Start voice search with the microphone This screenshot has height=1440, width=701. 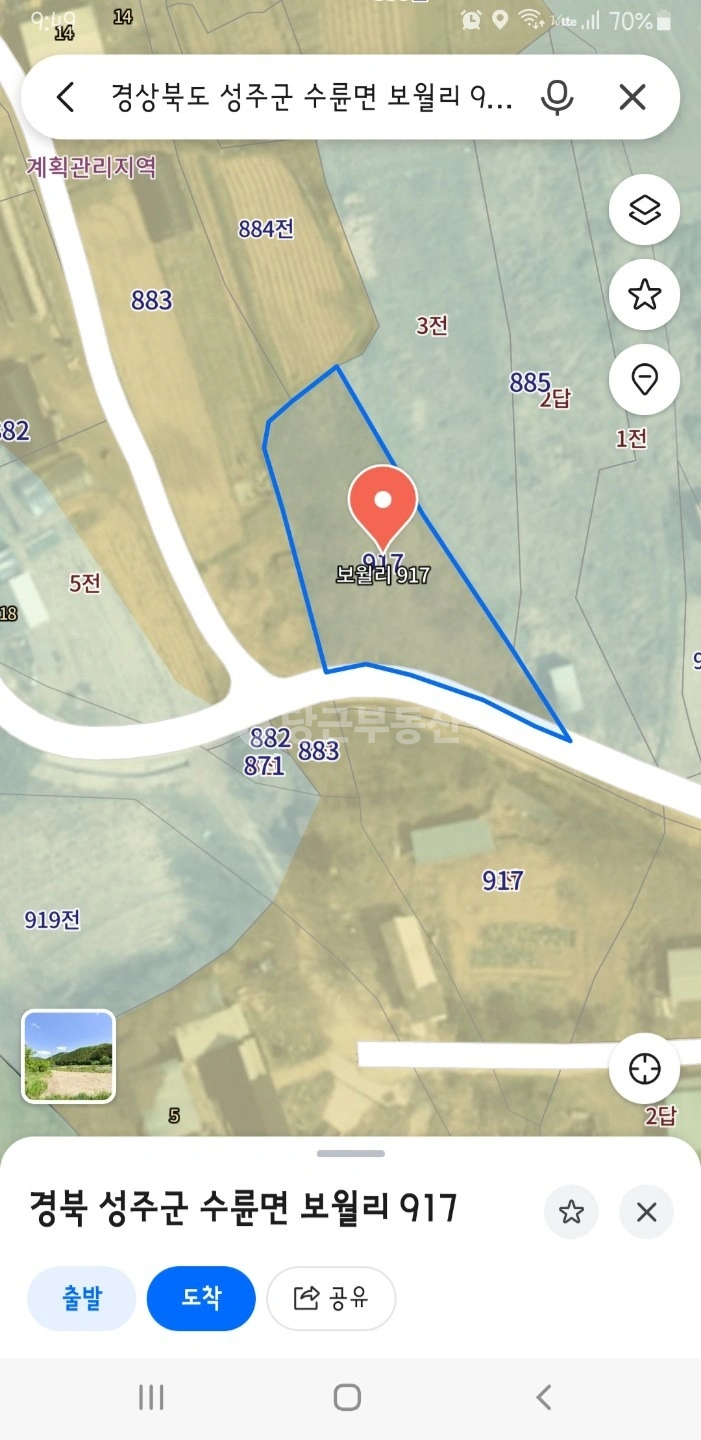[557, 97]
